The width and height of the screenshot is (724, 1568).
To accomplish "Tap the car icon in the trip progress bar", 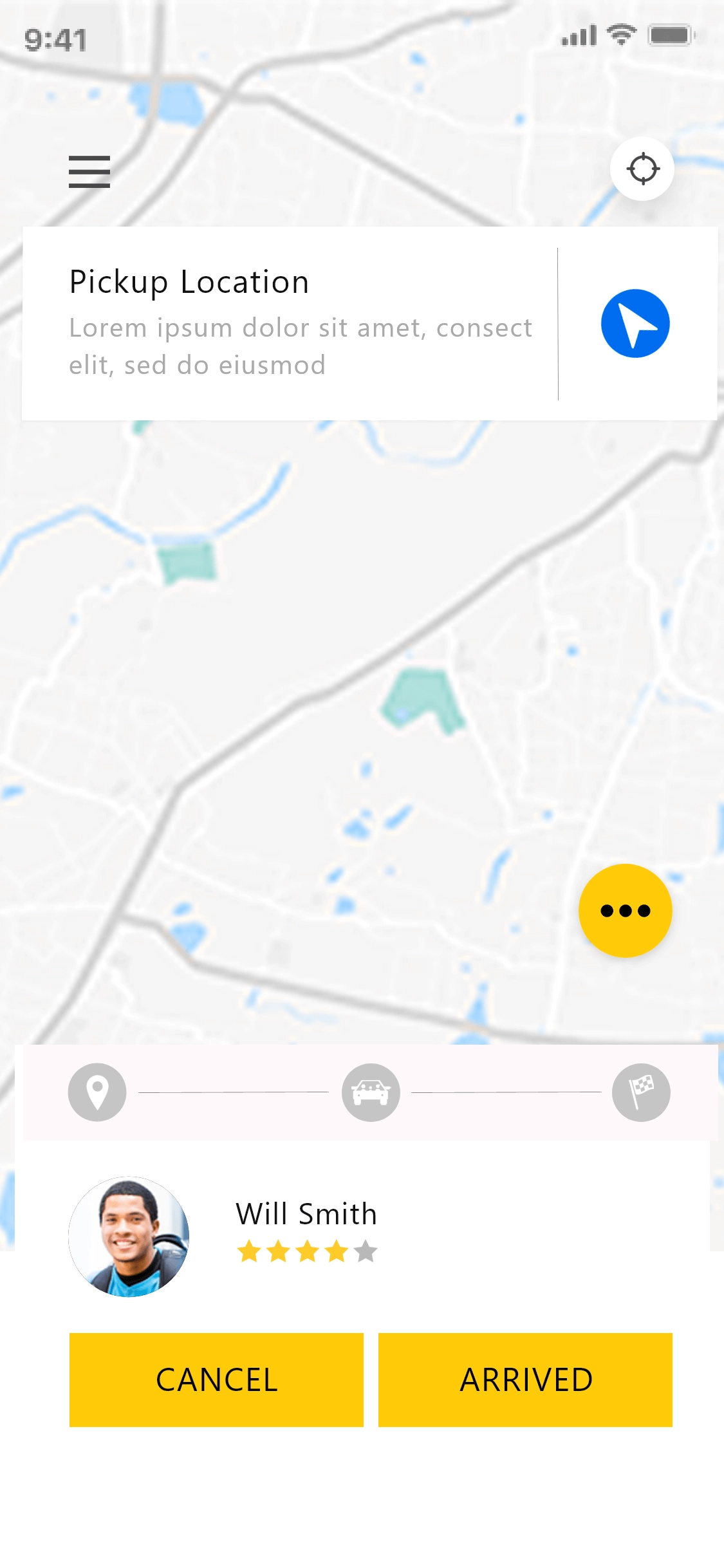I will pos(371,1092).
